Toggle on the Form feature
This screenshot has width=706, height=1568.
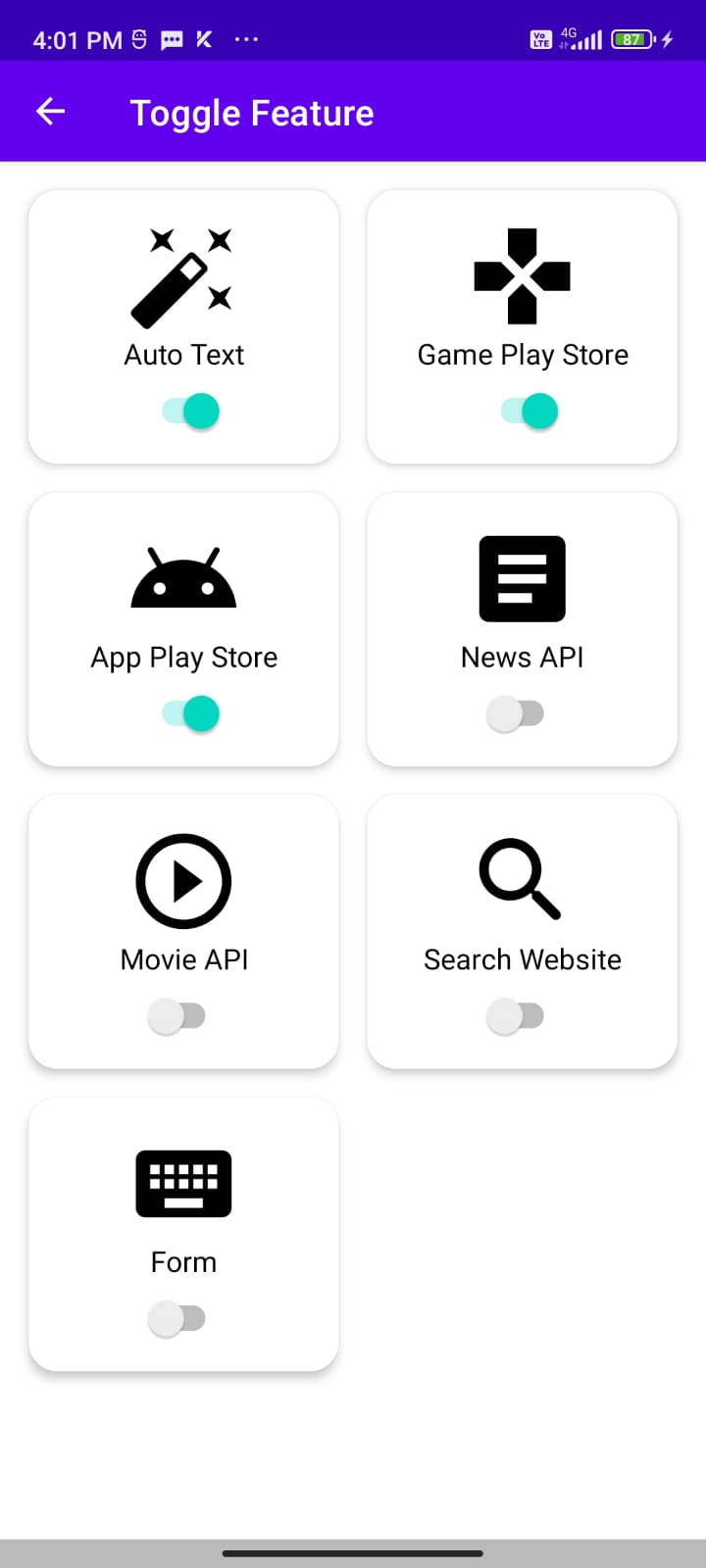pos(176,1318)
